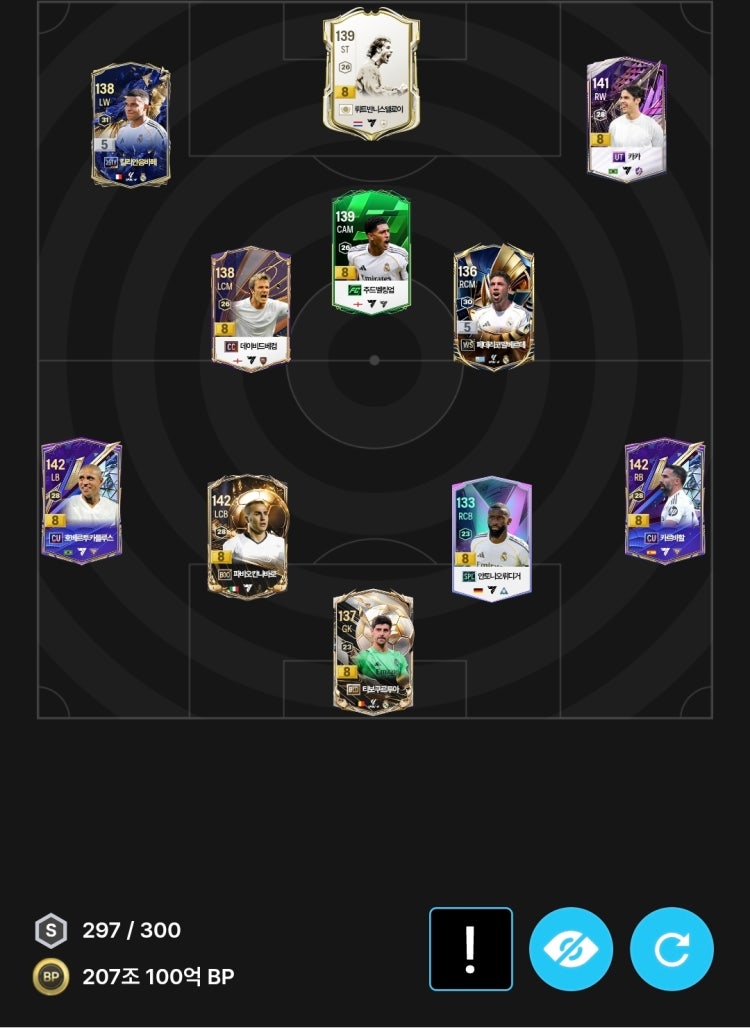Select the green CAM card rated 139
This screenshot has width=750, height=1028.
pos(371,252)
